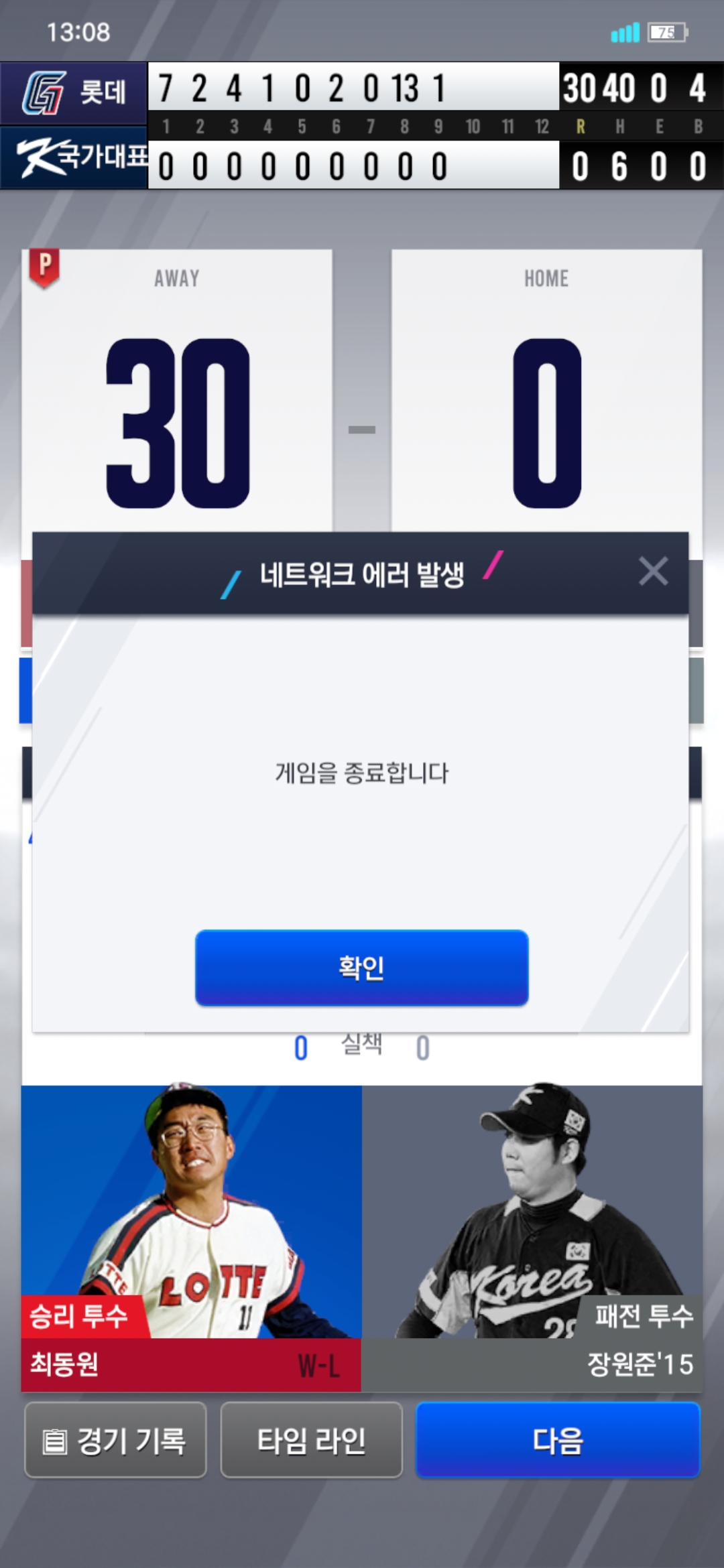Close the network error dialog
The height and width of the screenshot is (1568, 724).
pos(653,572)
